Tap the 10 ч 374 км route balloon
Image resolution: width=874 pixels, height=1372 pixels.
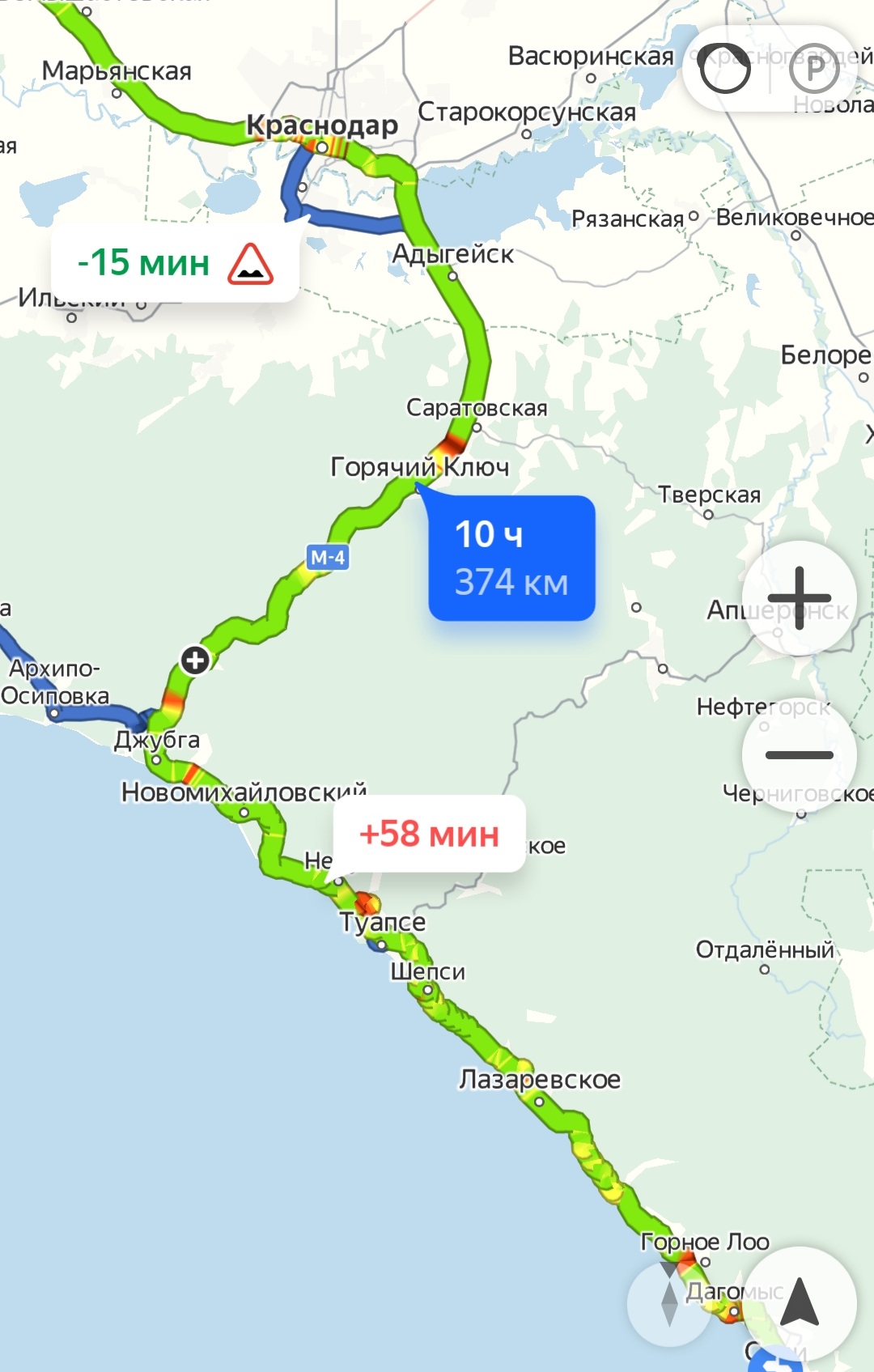point(511,559)
